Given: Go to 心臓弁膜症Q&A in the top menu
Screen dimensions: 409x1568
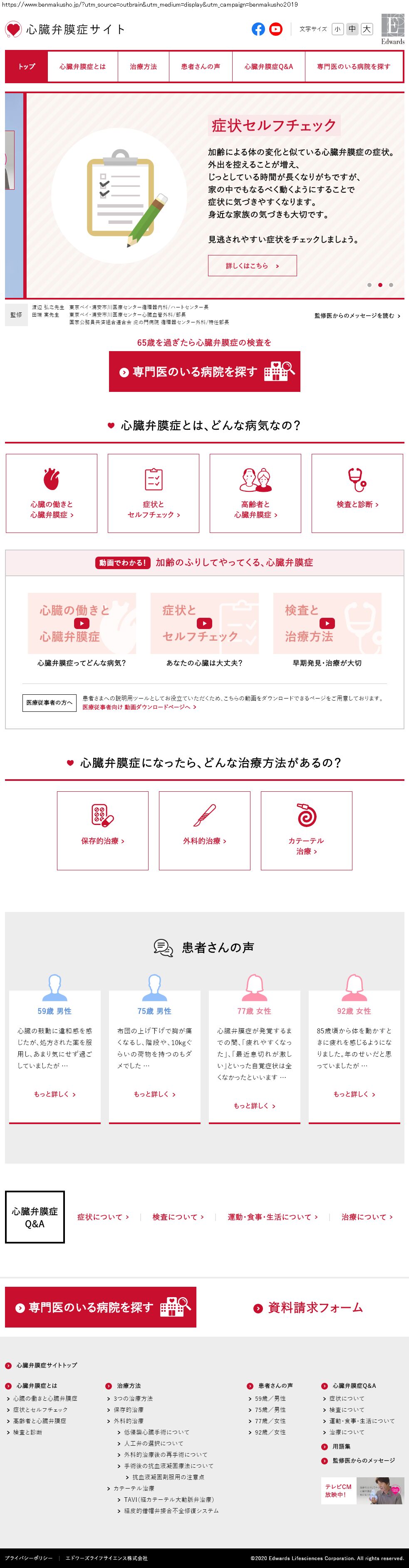Looking at the screenshot, I should pyautogui.click(x=268, y=66).
